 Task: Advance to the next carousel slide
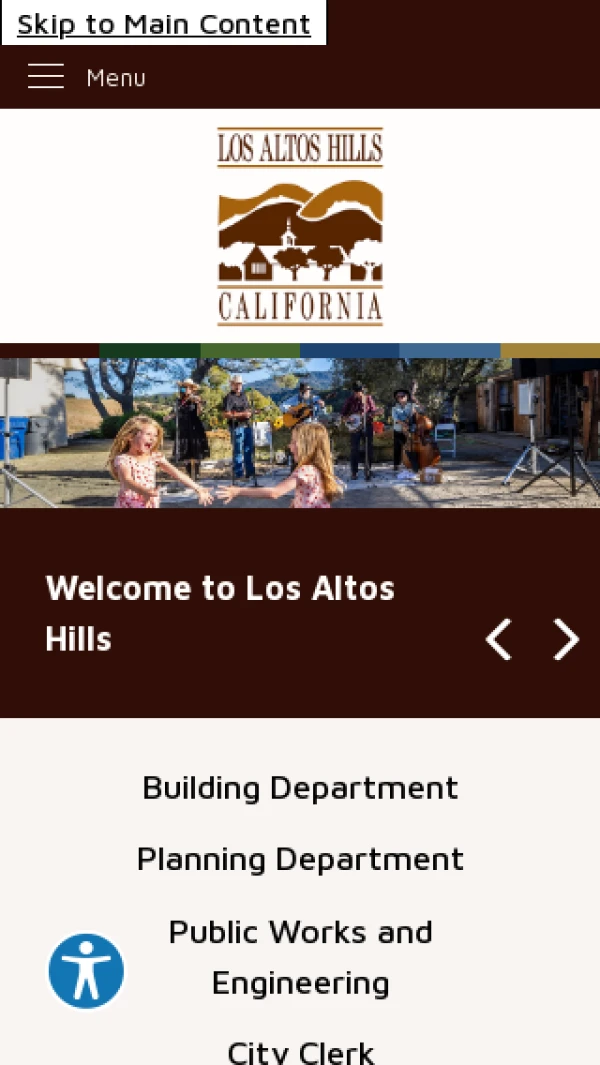(566, 639)
